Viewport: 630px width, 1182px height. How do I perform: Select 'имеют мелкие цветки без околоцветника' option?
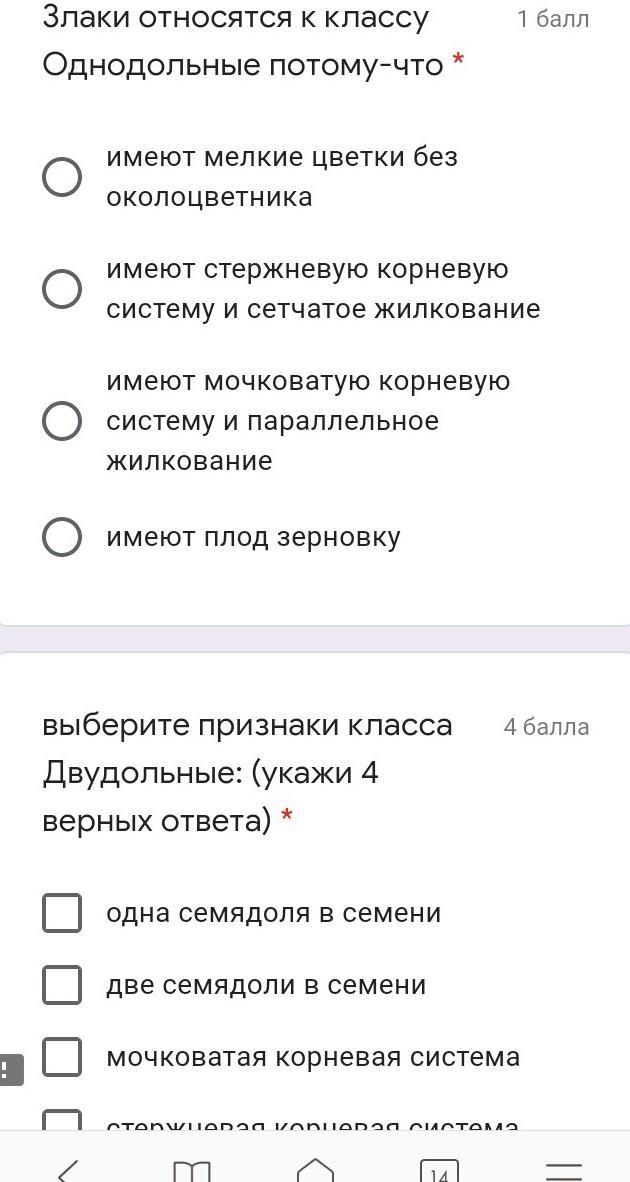click(x=62, y=177)
